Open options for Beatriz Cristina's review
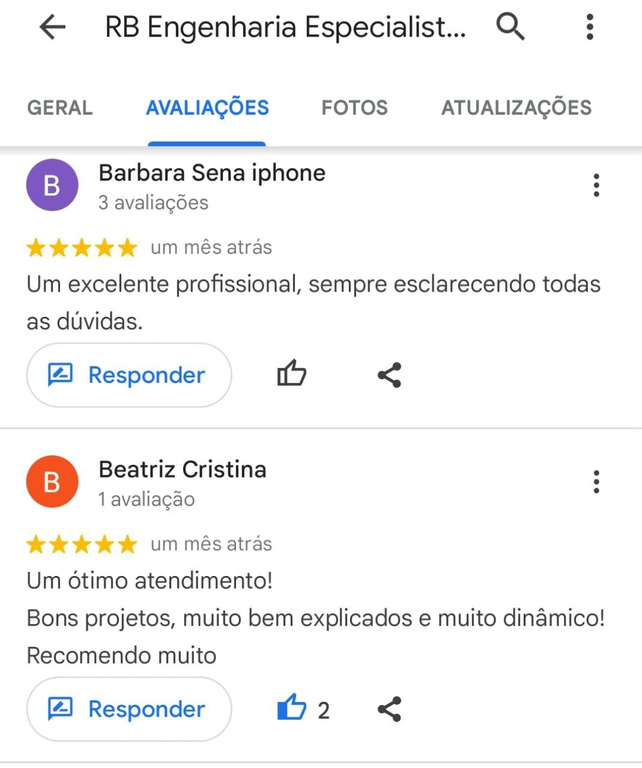 pyautogui.click(x=596, y=482)
